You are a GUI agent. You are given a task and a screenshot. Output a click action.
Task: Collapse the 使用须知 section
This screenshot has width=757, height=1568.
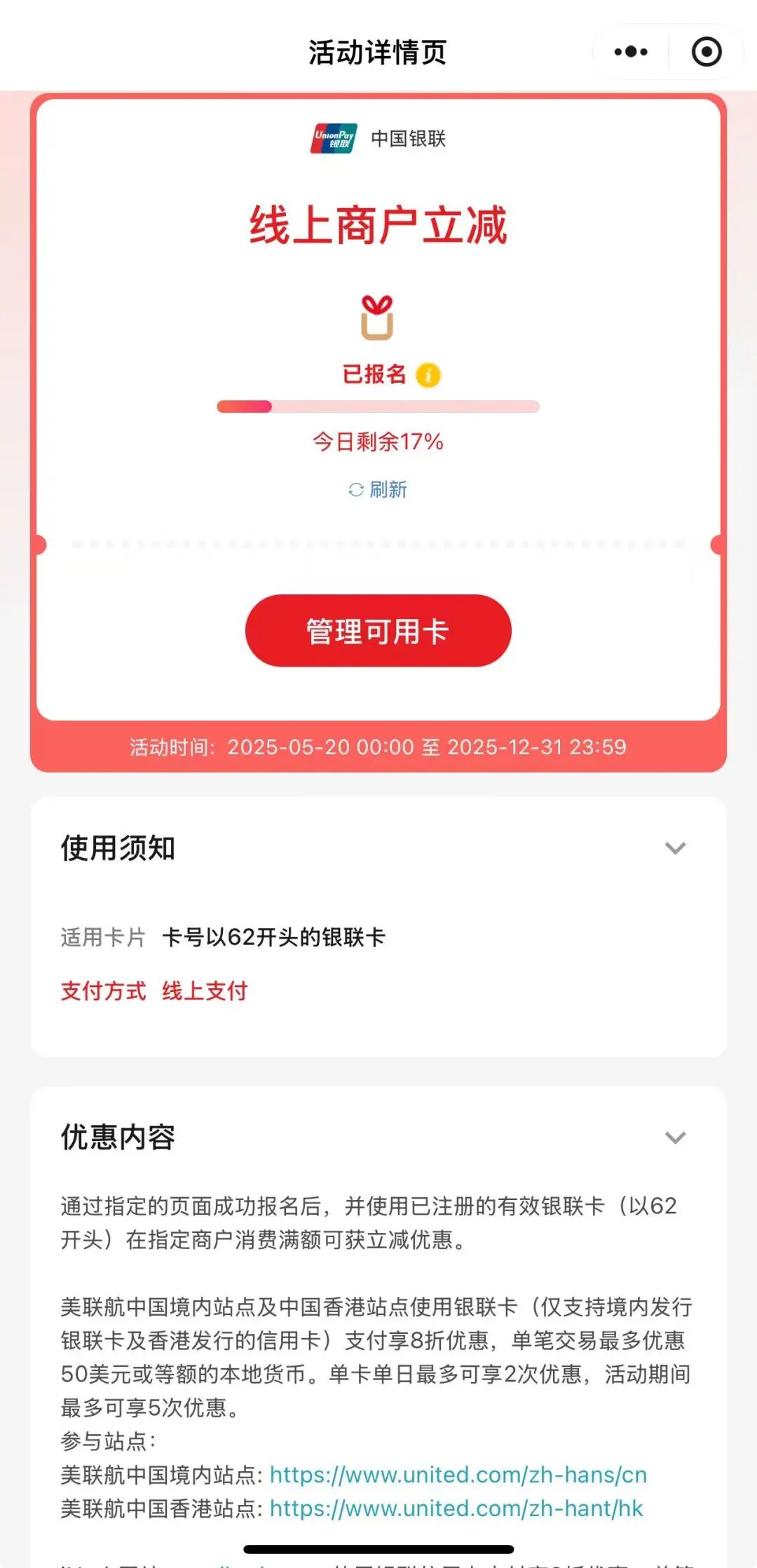[x=675, y=848]
